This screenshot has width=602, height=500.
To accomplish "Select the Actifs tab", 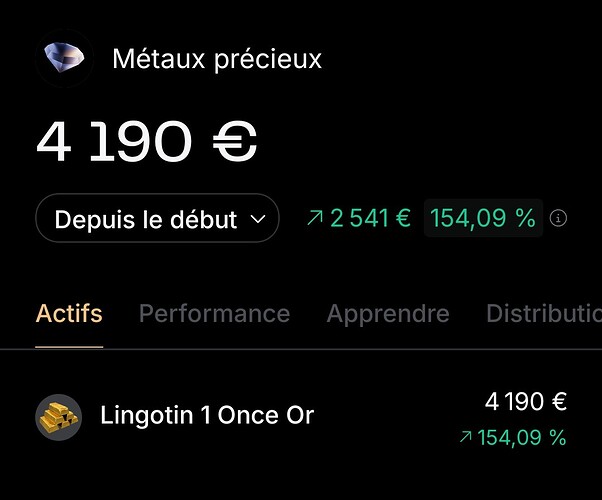I will 69,314.
